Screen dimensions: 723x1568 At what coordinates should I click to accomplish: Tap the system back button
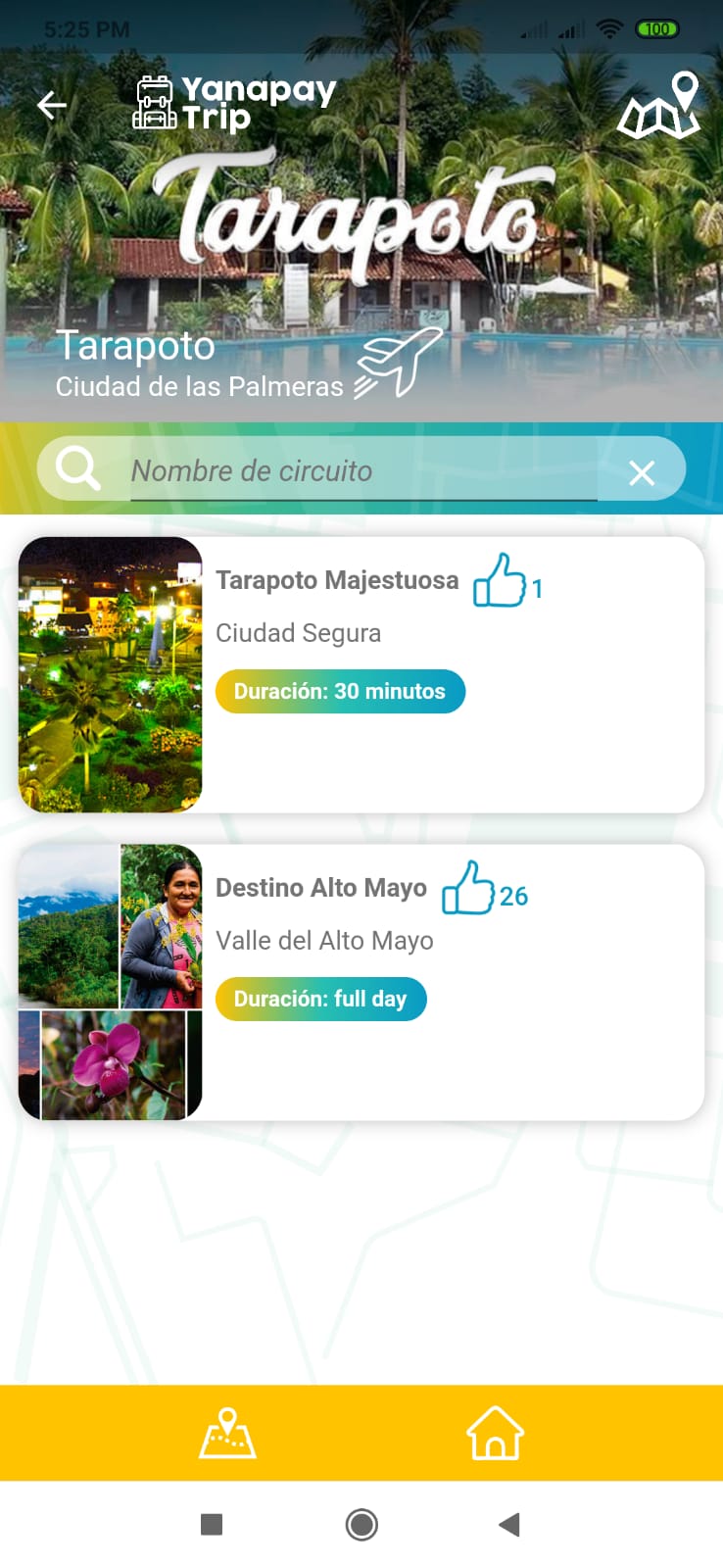(x=508, y=1524)
